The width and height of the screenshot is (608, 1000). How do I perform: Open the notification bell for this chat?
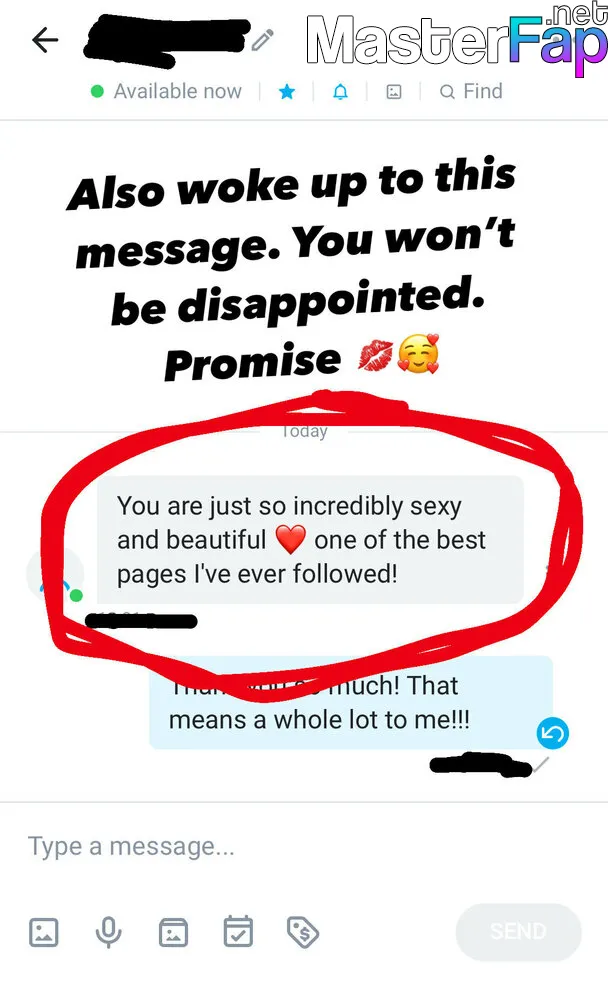(341, 92)
